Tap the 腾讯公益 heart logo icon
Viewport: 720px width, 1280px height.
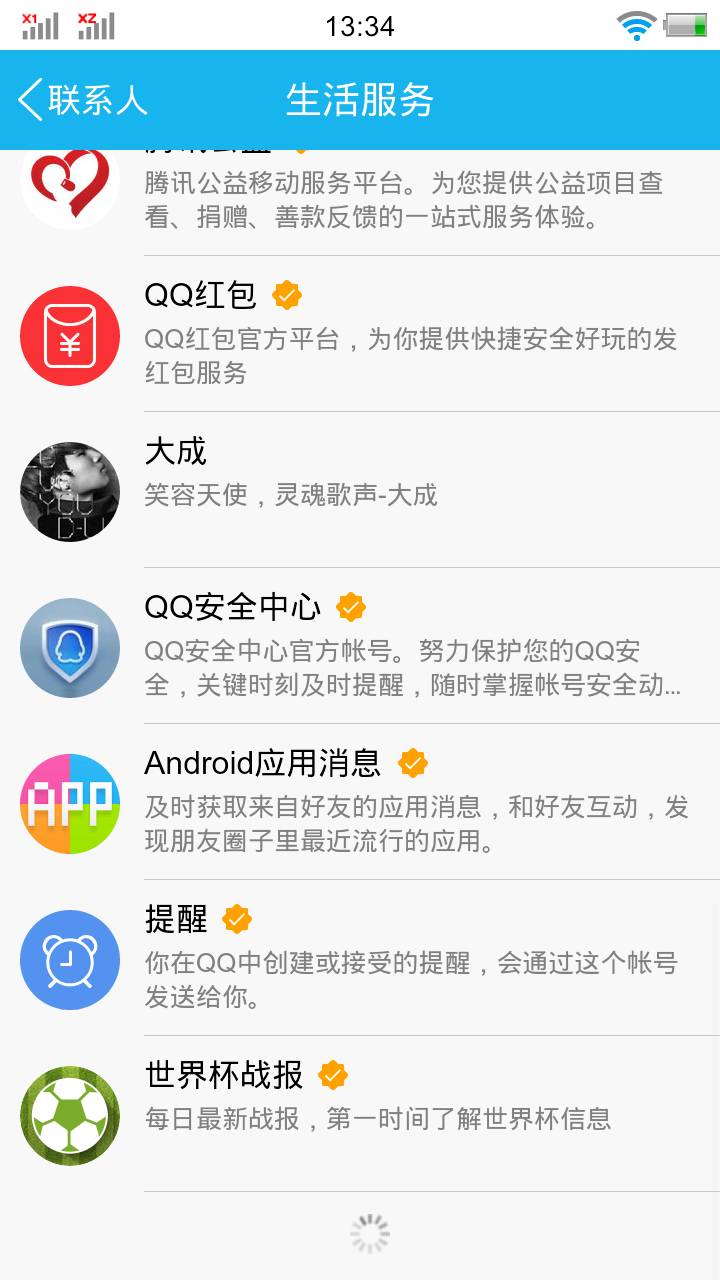(x=70, y=185)
